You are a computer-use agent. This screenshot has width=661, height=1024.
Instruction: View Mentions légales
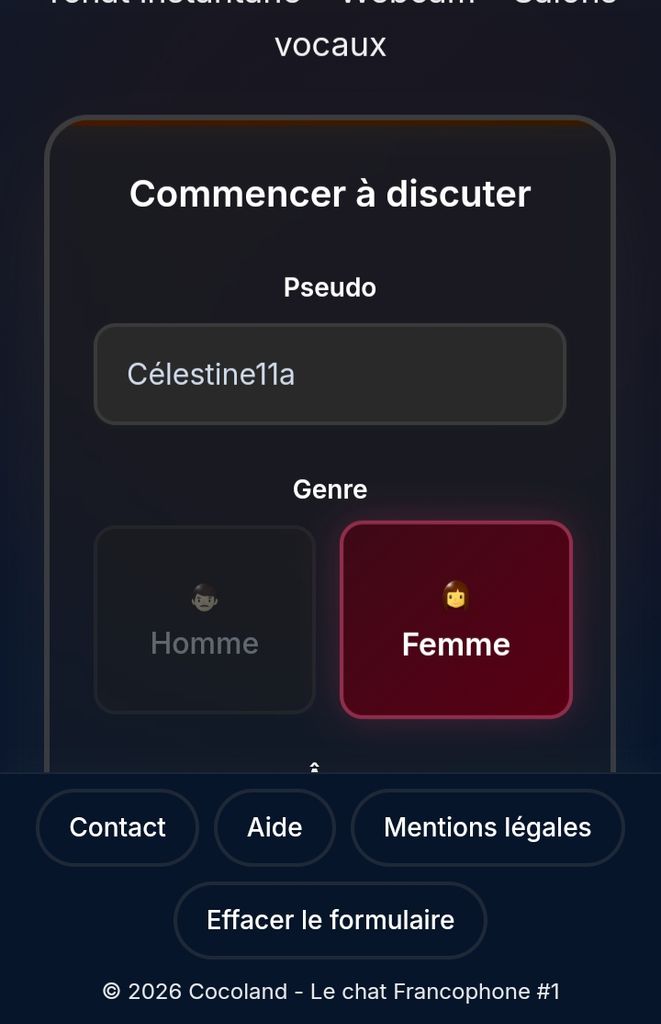click(487, 828)
